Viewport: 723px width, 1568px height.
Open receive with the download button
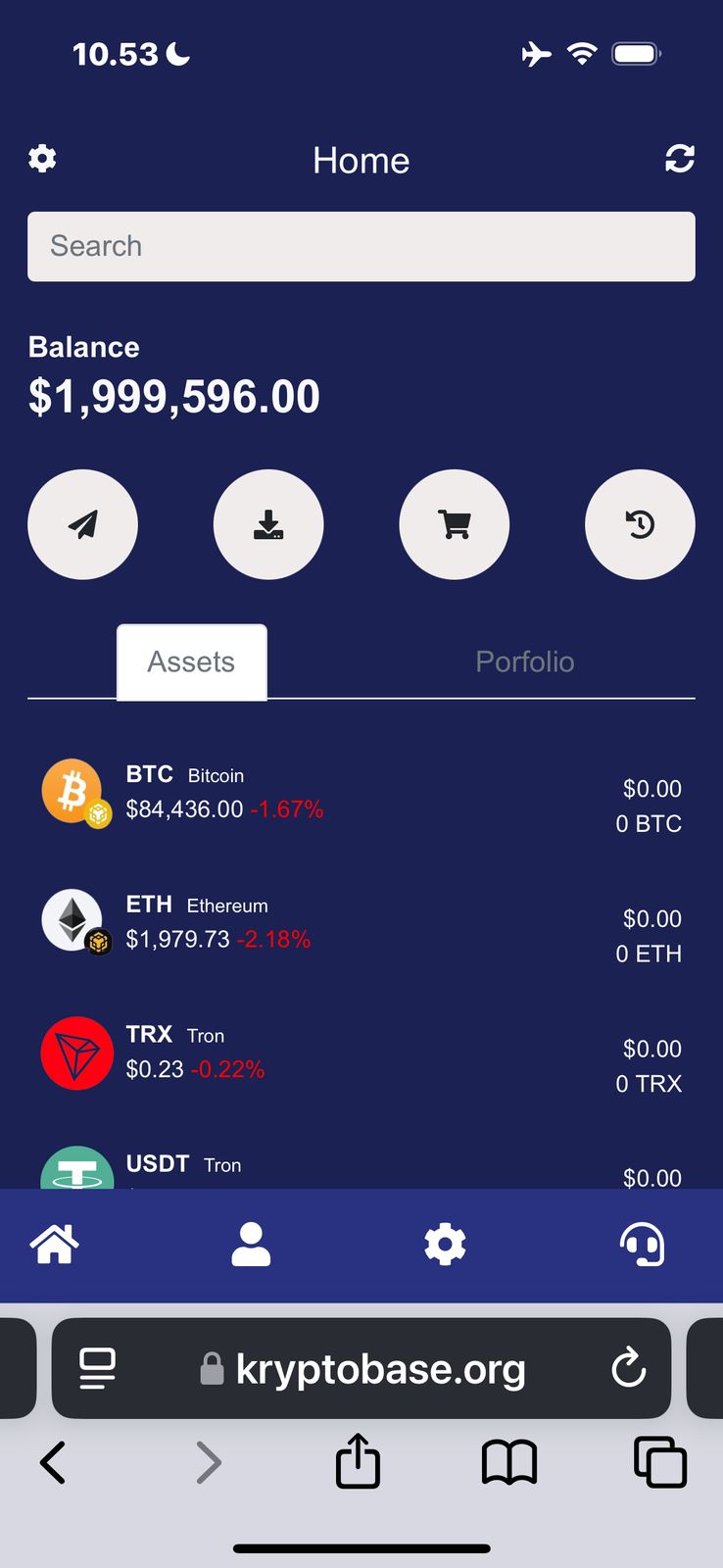pos(268,524)
